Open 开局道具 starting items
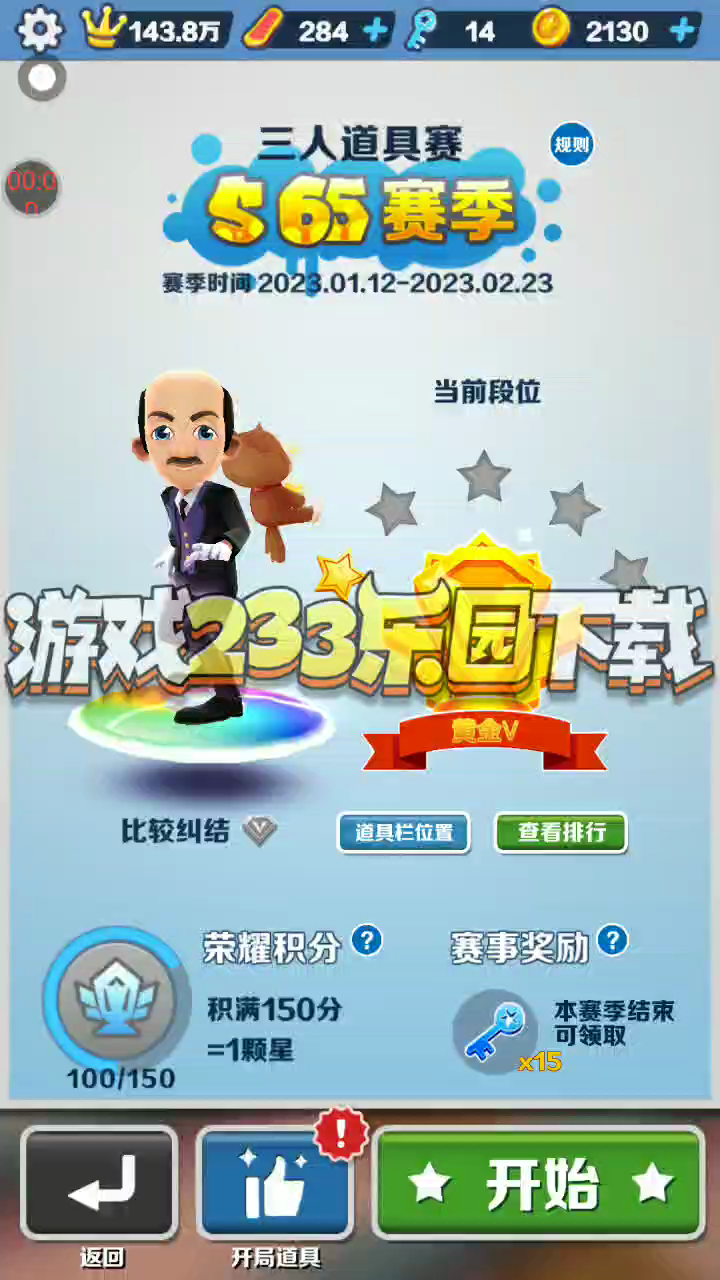 click(x=275, y=1184)
